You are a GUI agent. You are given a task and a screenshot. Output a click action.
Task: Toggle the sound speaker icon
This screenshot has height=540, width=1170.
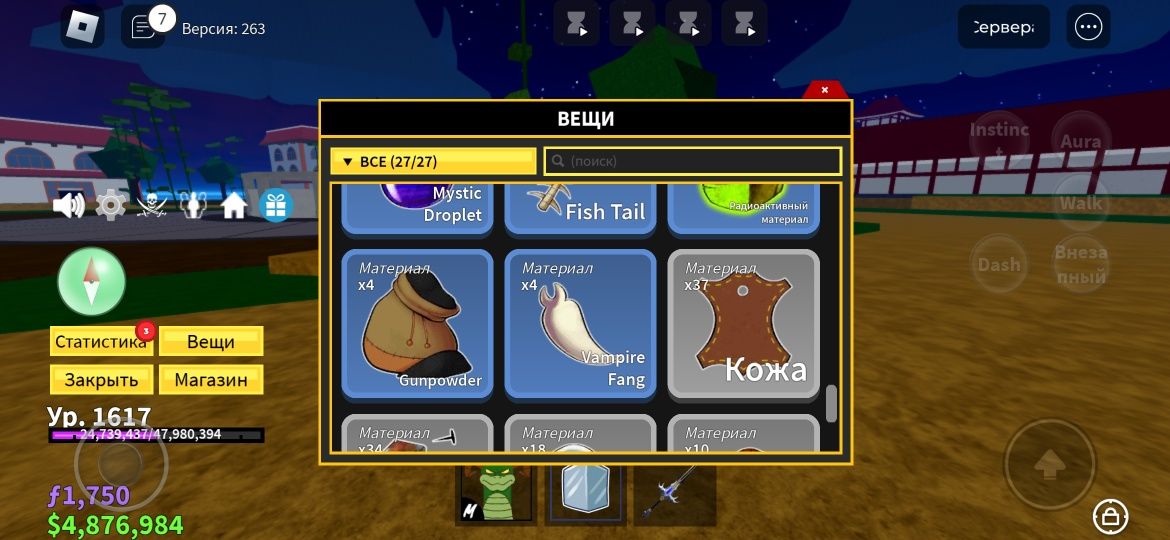68,206
